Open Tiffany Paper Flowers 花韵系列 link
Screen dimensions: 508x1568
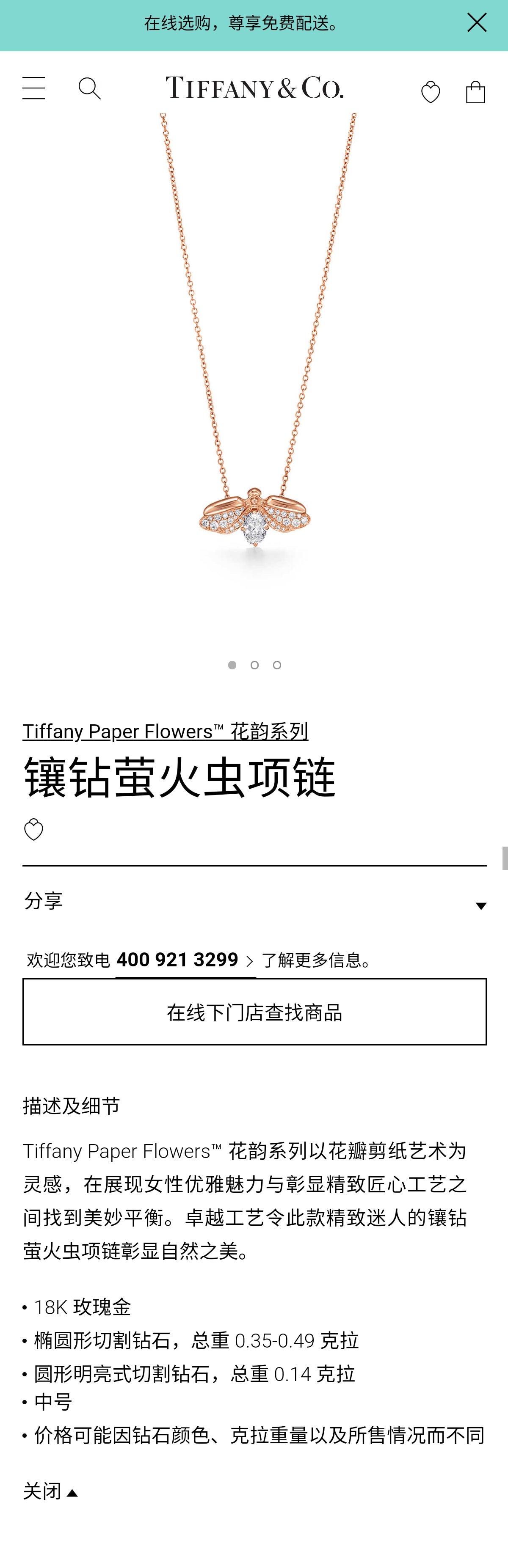165,731
